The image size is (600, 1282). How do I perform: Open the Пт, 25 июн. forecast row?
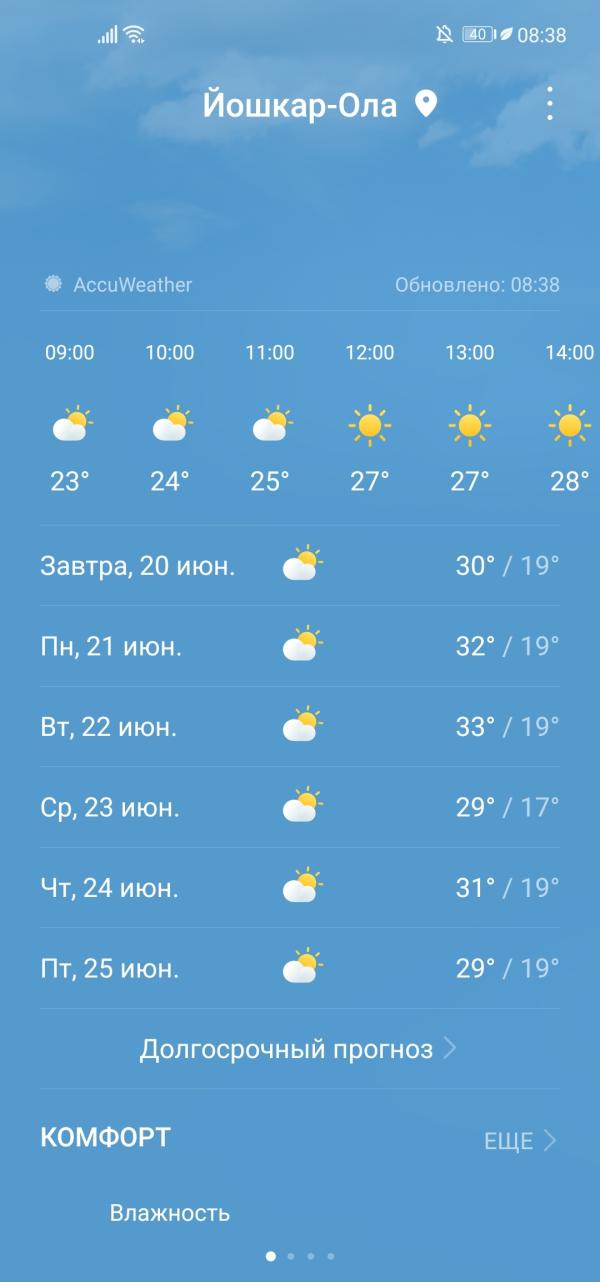tap(300, 969)
